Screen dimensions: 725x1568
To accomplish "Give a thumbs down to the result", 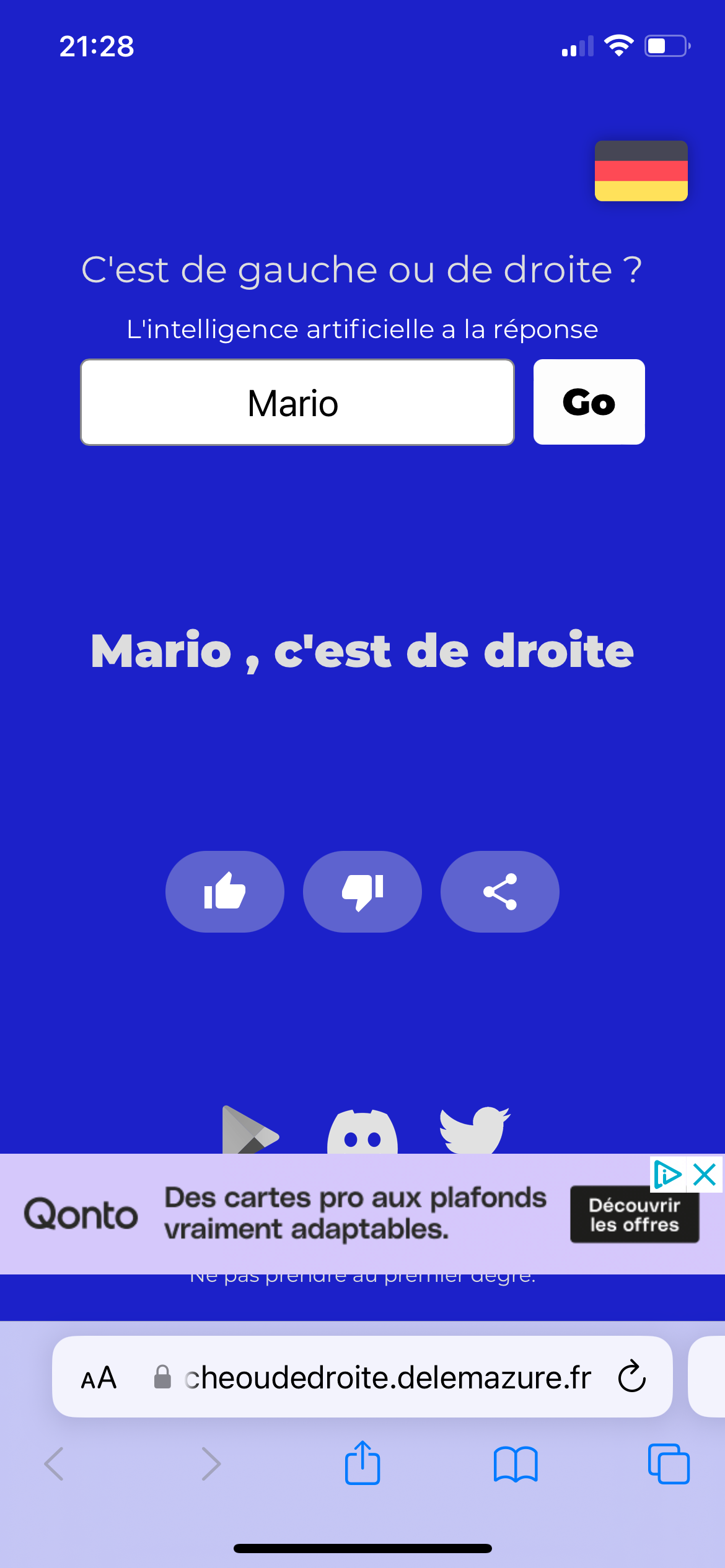I will click(362, 891).
